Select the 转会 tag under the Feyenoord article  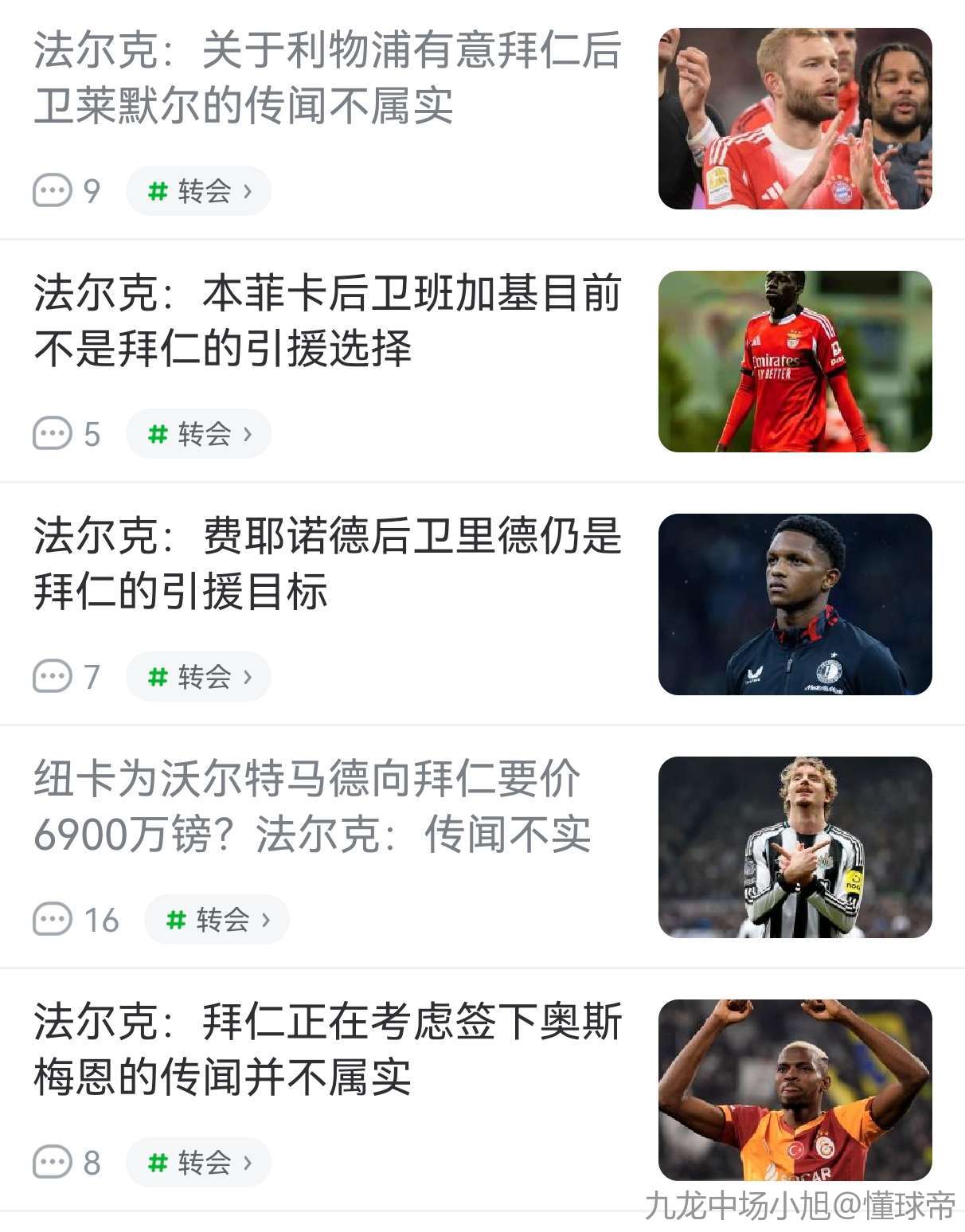click(198, 677)
